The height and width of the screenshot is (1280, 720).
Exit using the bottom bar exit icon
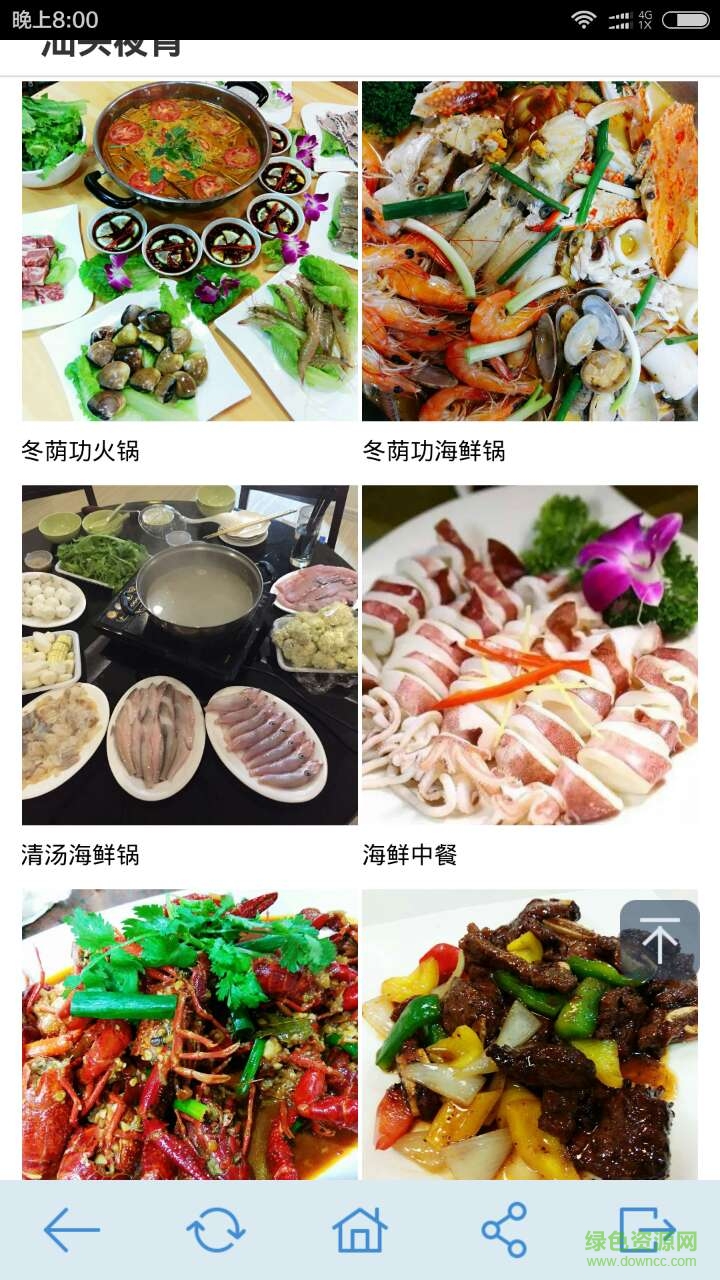click(646, 1229)
